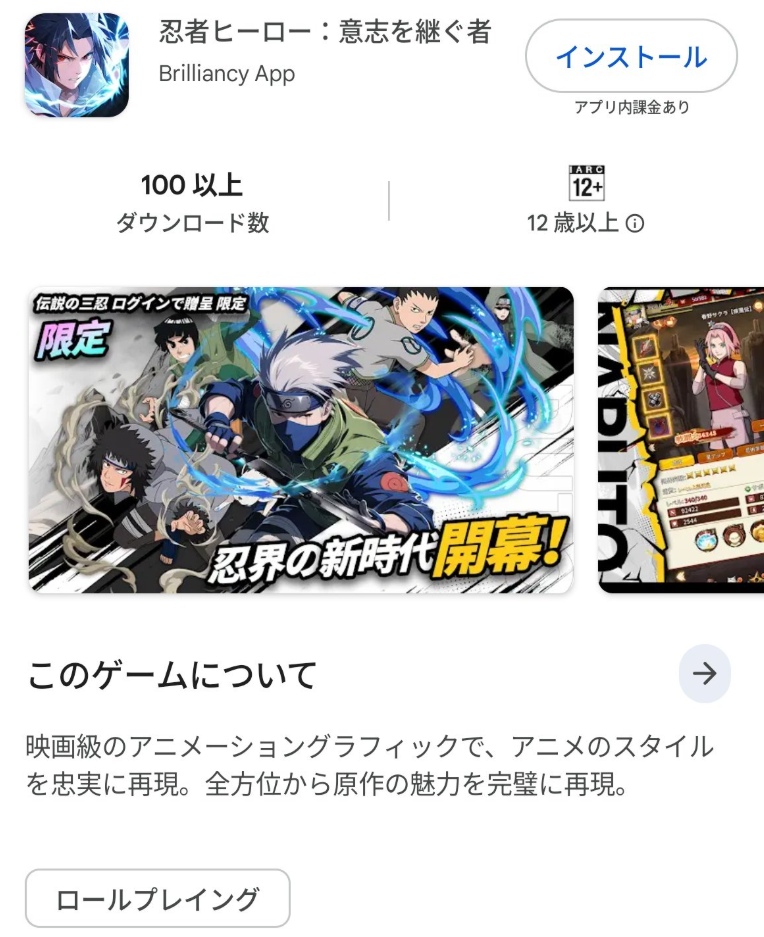Expand このゲームについて with the arrow
Viewport: 764px width, 937px height.
(704, 674)
